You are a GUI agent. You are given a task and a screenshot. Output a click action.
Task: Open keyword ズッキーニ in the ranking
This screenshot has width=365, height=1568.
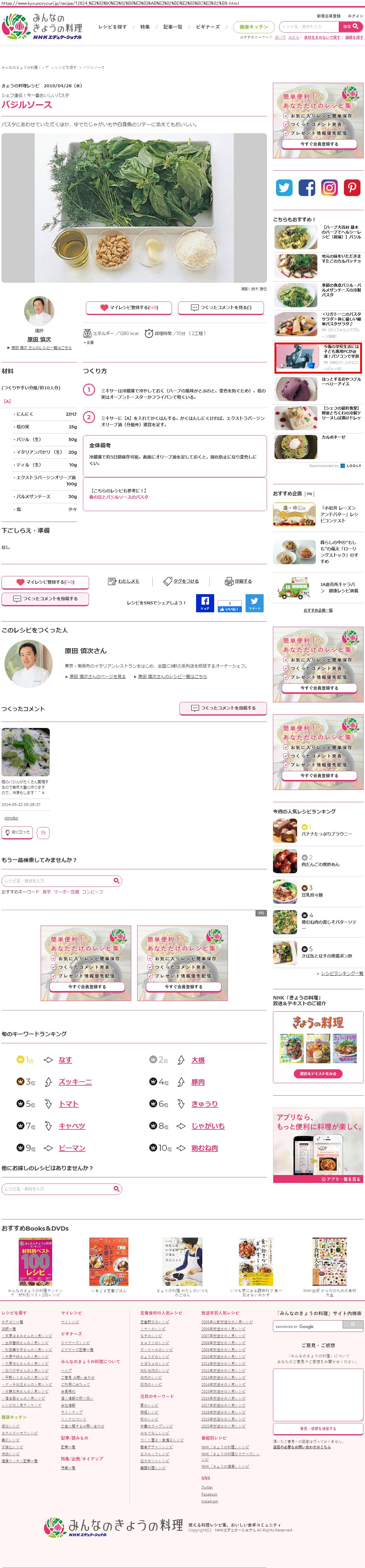click(x=75, y=1082)
